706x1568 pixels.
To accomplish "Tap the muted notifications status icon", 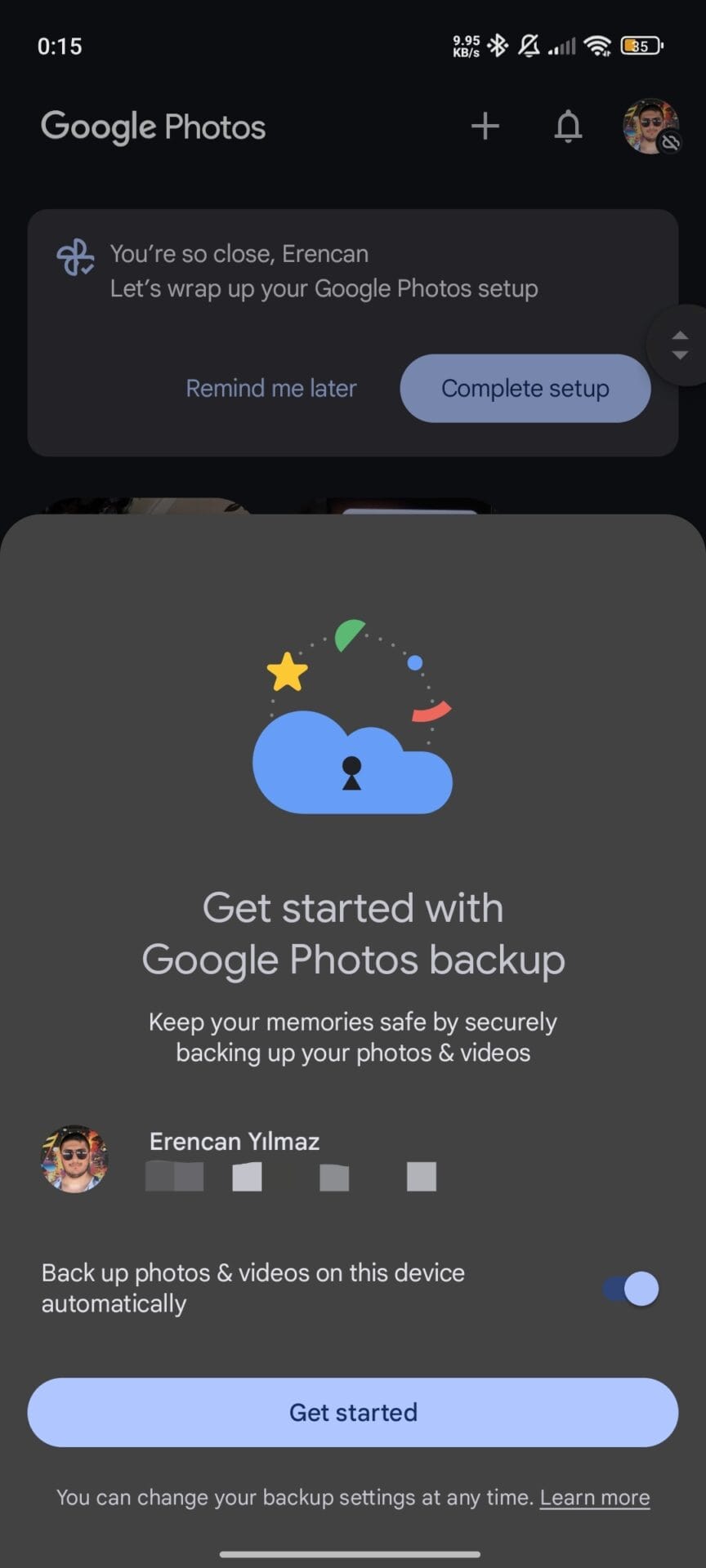I will (x=529, y=46).
